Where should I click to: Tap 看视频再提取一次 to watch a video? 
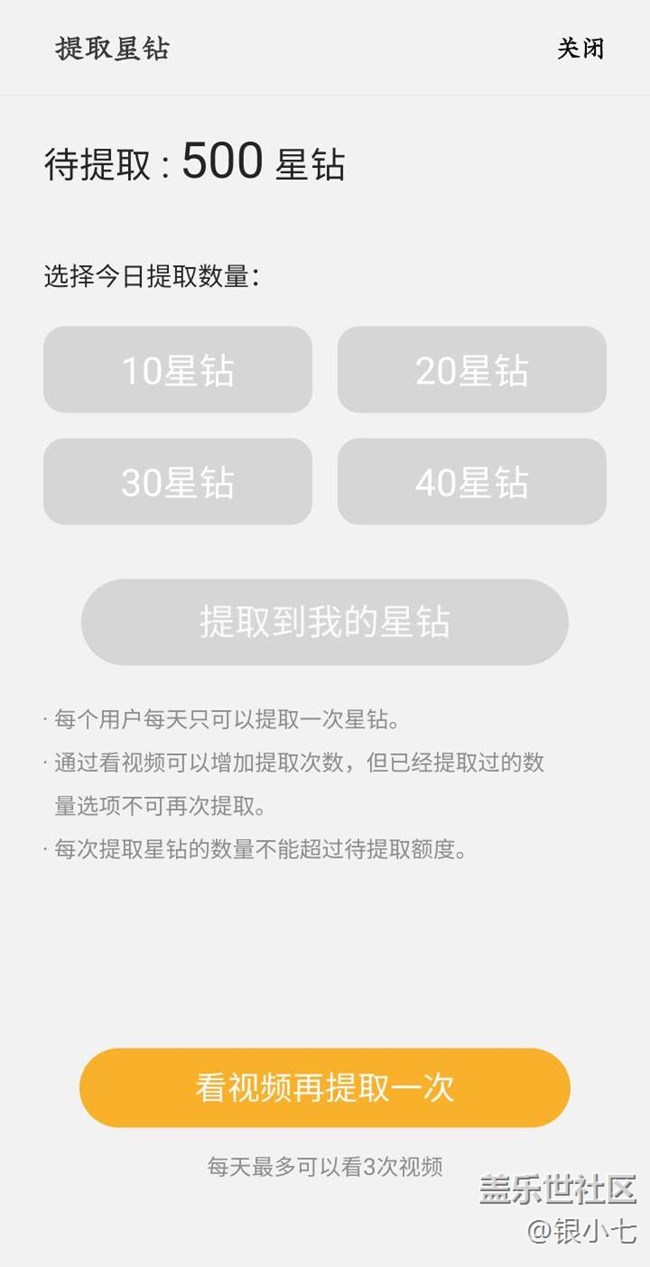tap(325, 1088)
